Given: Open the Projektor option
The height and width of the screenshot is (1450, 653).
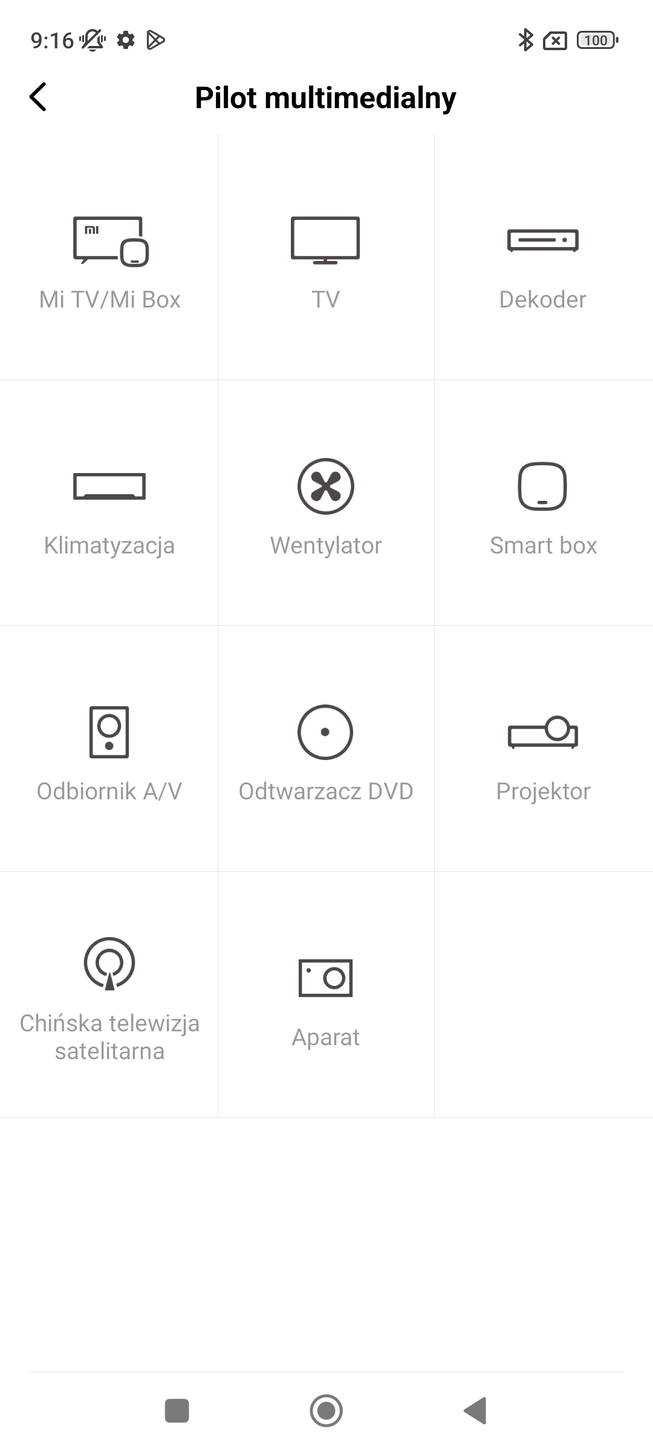Looking at the screenshot, I should click(543, 749).
